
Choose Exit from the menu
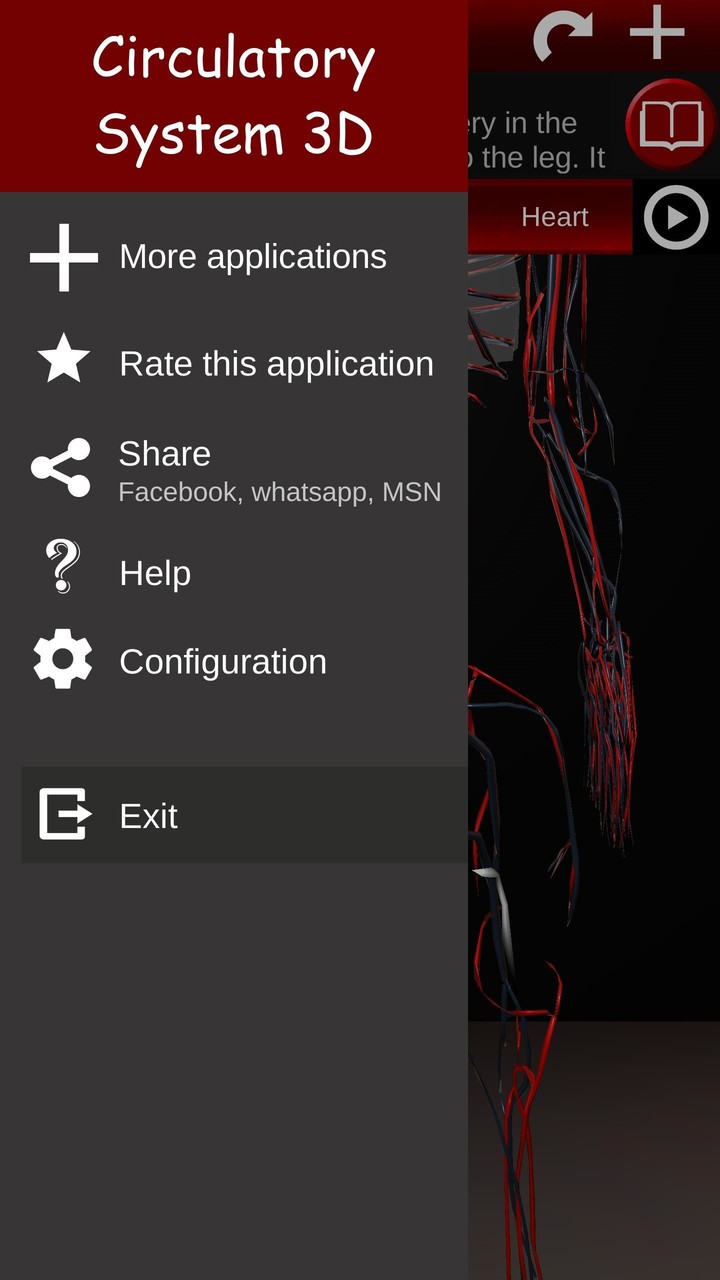[148, 814]
